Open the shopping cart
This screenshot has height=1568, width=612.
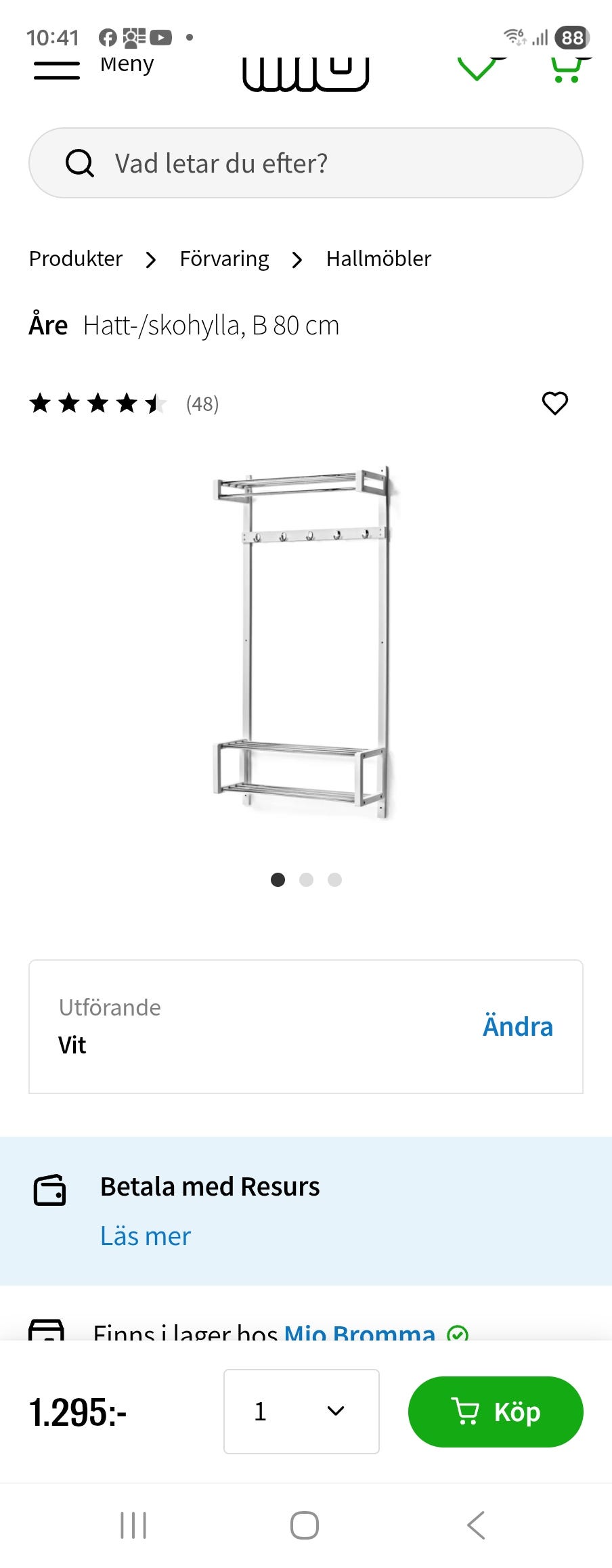coord(566,70)
